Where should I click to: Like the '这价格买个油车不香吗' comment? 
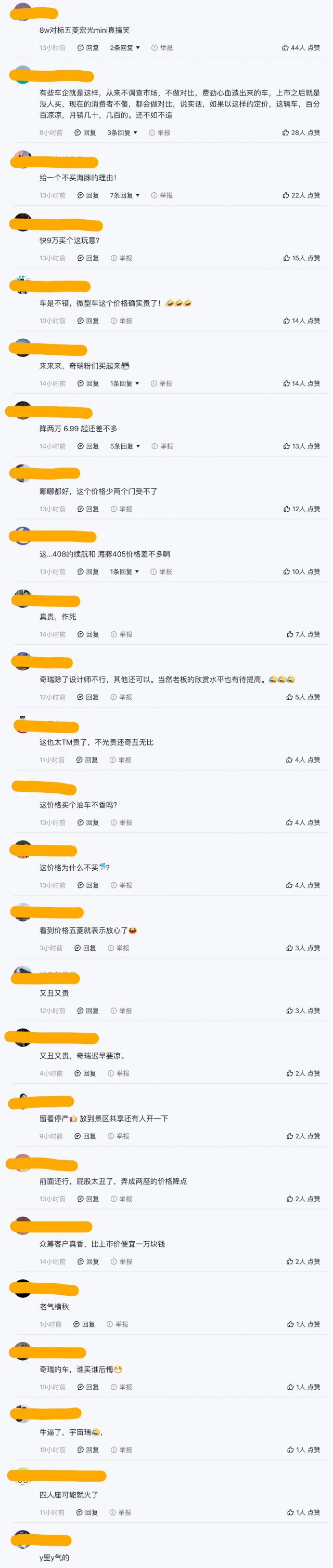pyautogui.click(x=302, y=822)
